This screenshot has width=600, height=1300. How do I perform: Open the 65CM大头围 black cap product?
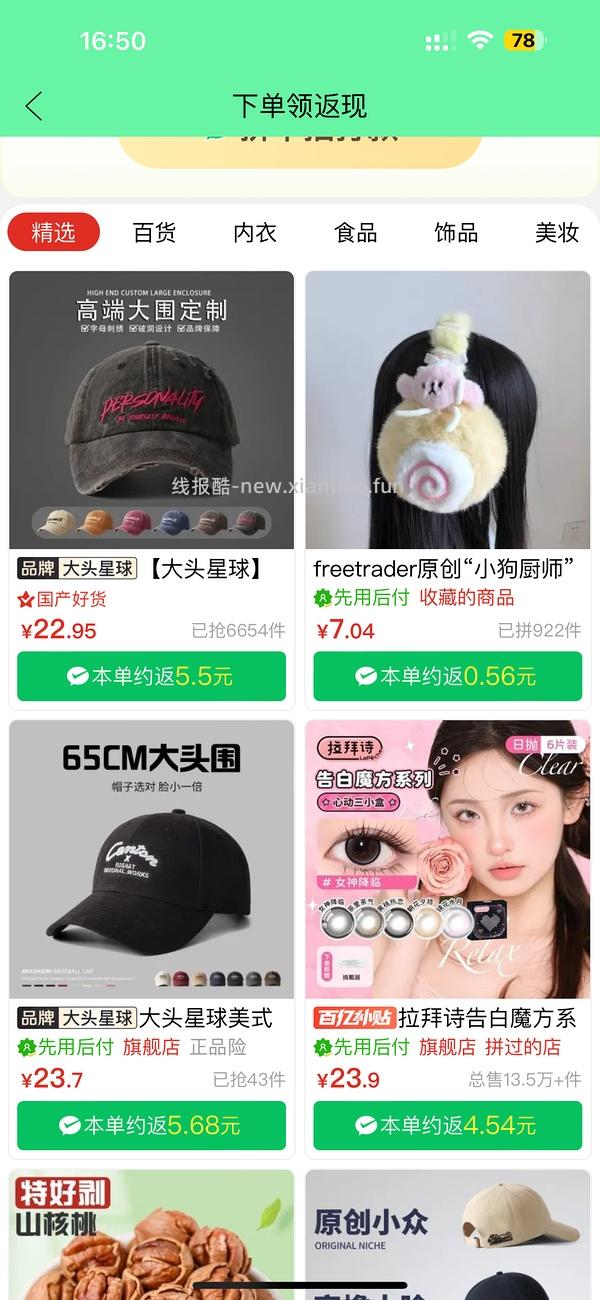[152, 860]
